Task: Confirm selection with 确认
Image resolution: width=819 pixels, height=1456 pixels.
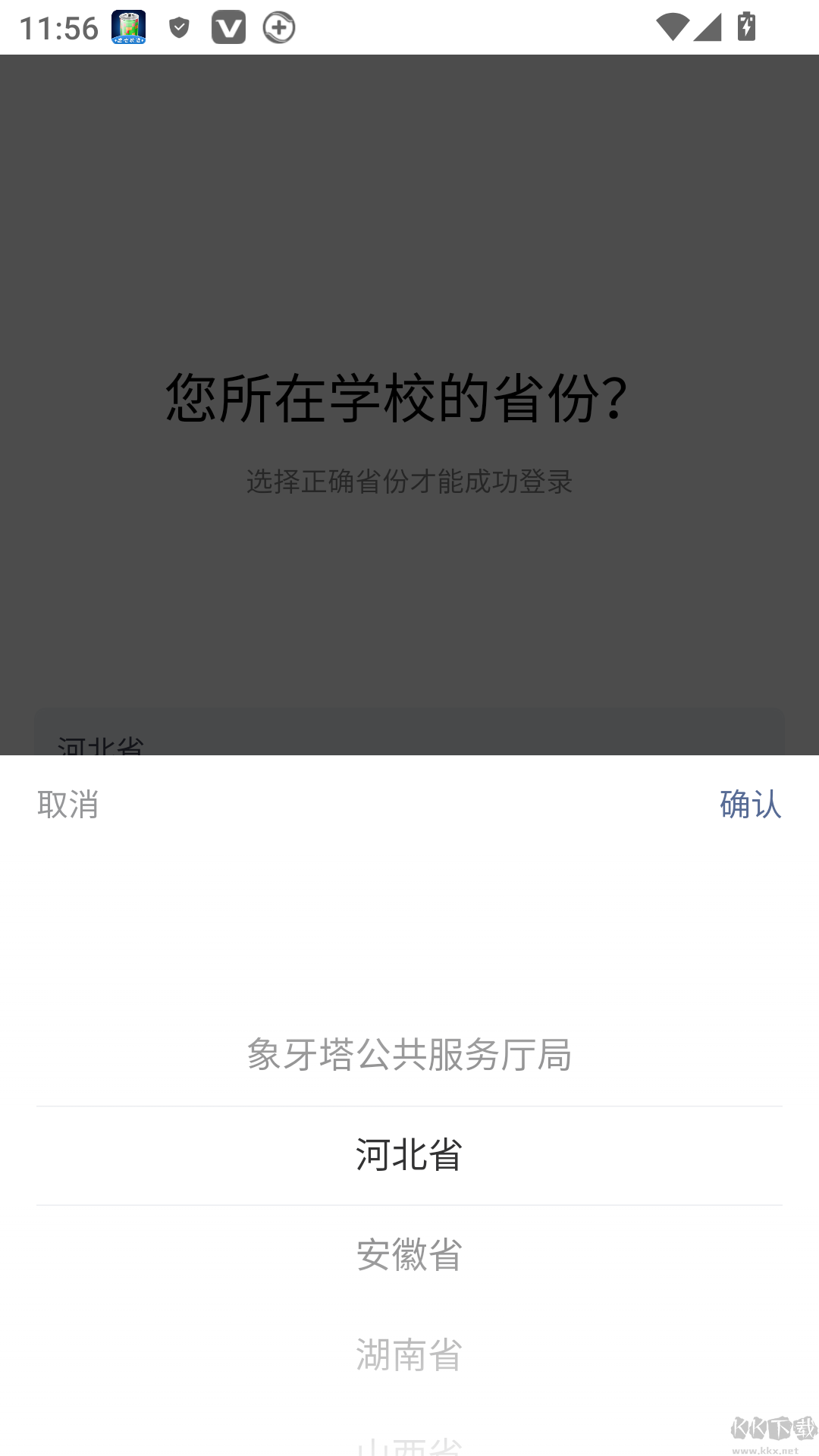Action: click(x=751, y=806)
